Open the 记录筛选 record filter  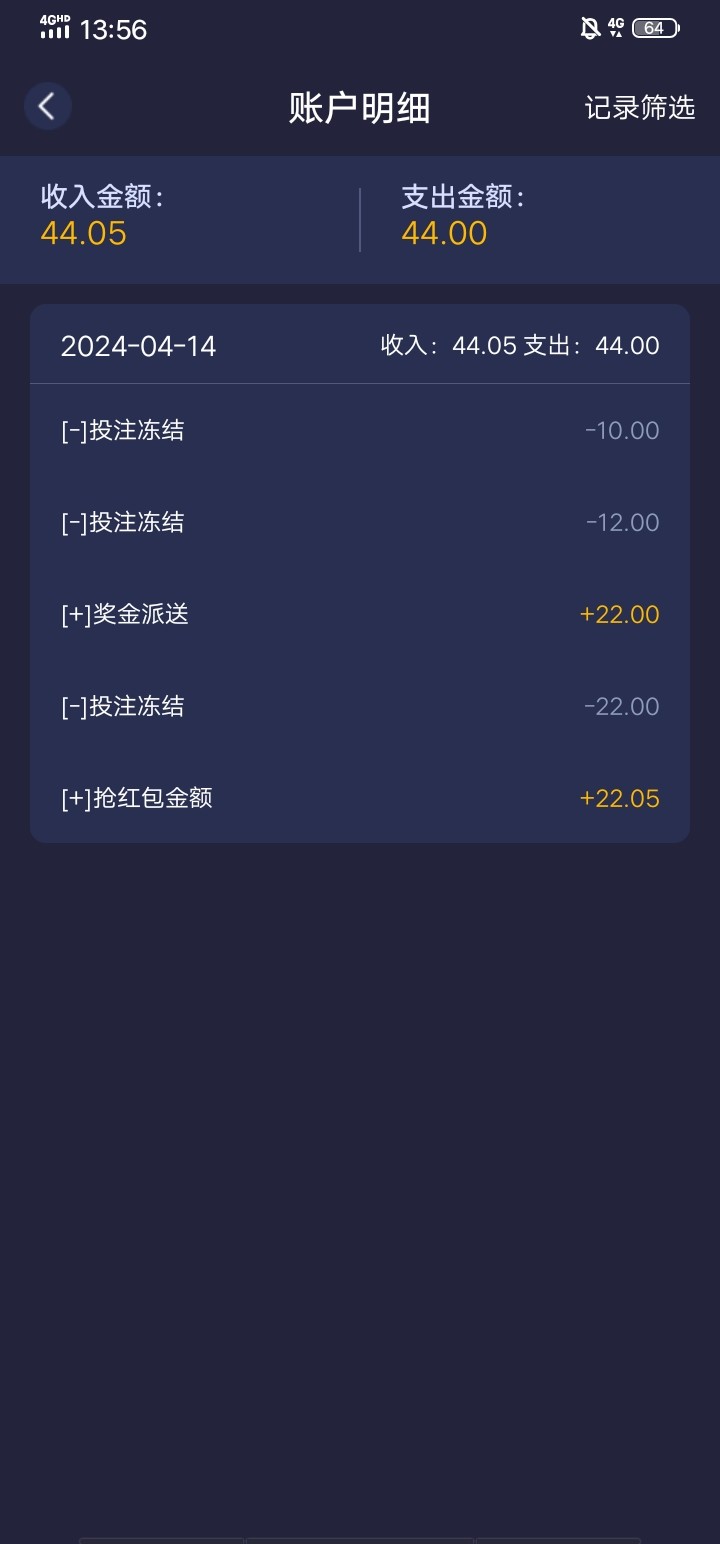pos(639,108)
